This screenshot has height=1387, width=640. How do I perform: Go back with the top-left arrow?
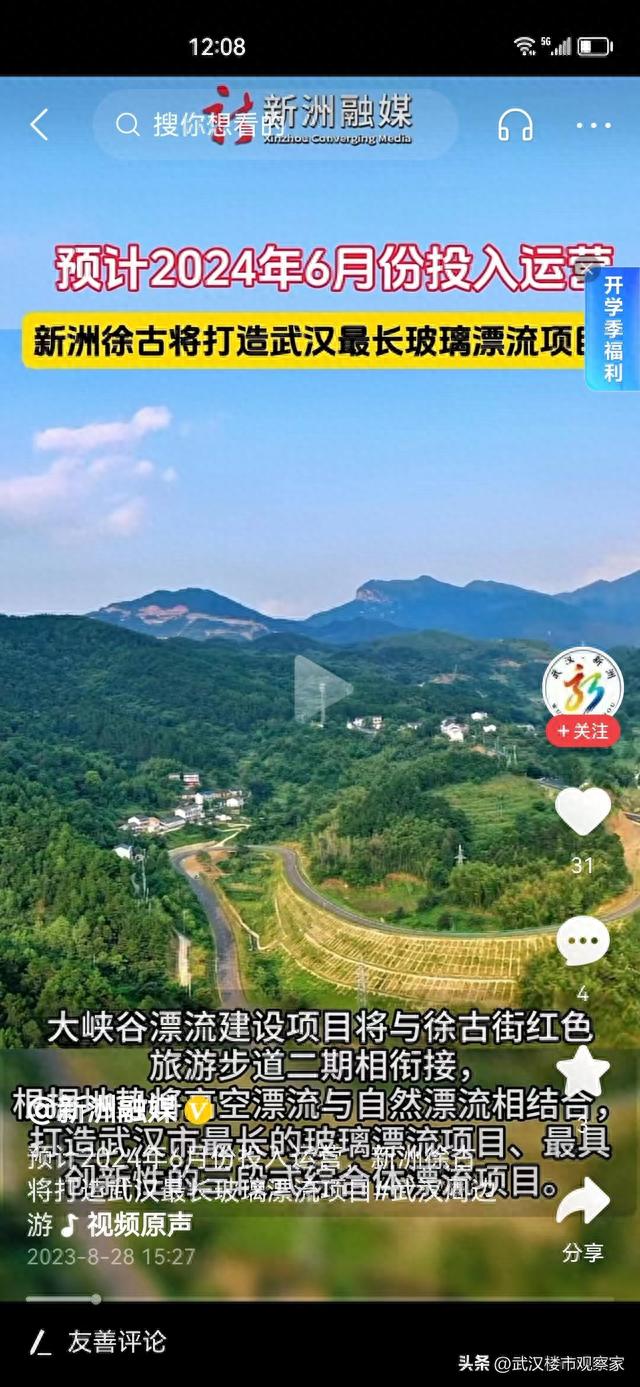[x=39, y=125]
